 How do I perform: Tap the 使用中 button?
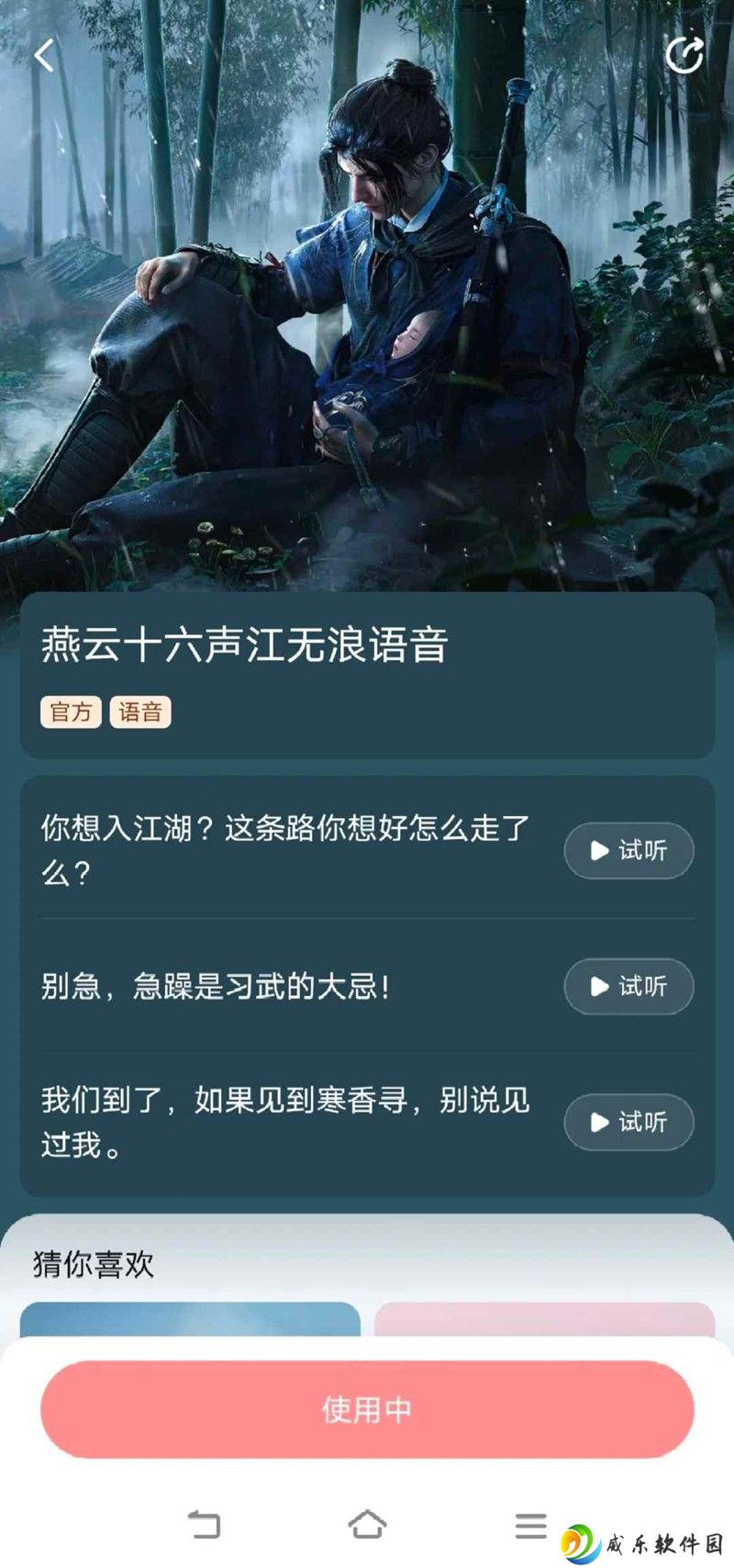[x=367, y=1409]
